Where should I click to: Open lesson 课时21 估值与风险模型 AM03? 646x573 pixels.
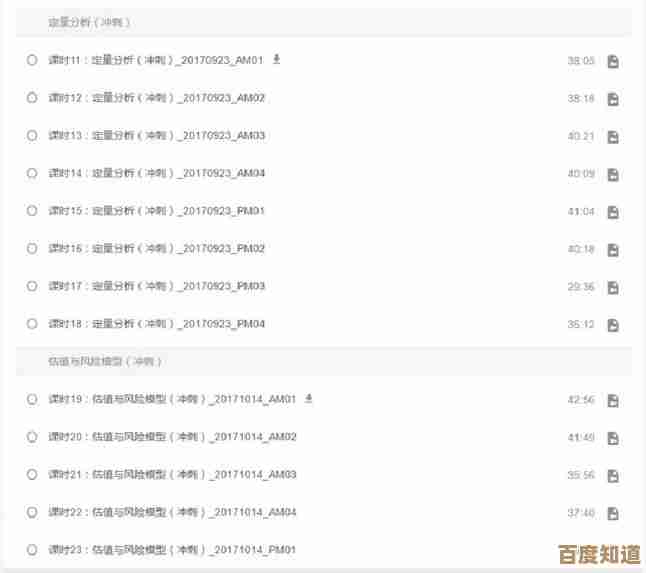pos(172,475)
